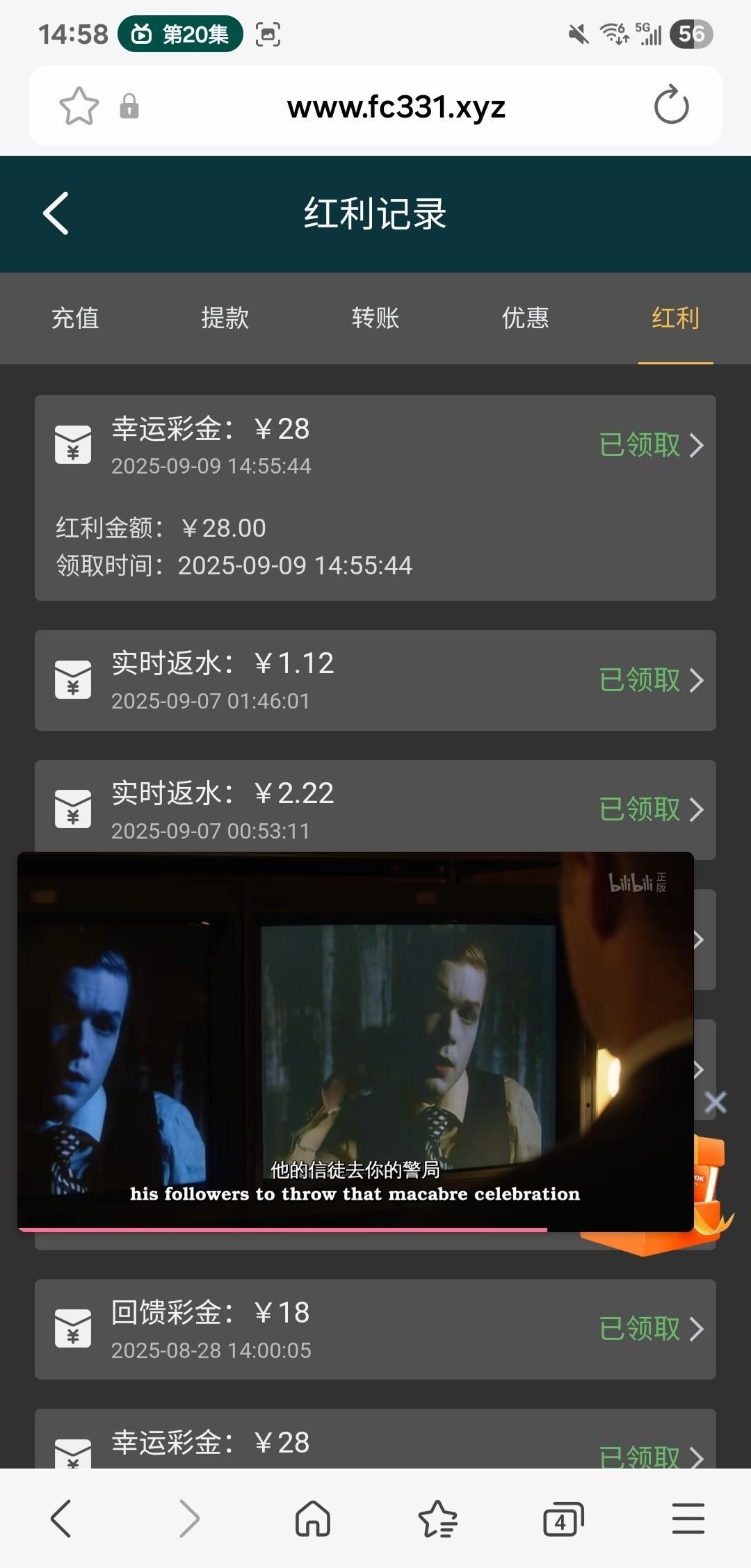
Task: Expand the 实时返水 ¥2.22 record
Action: [x=652, y=809]
